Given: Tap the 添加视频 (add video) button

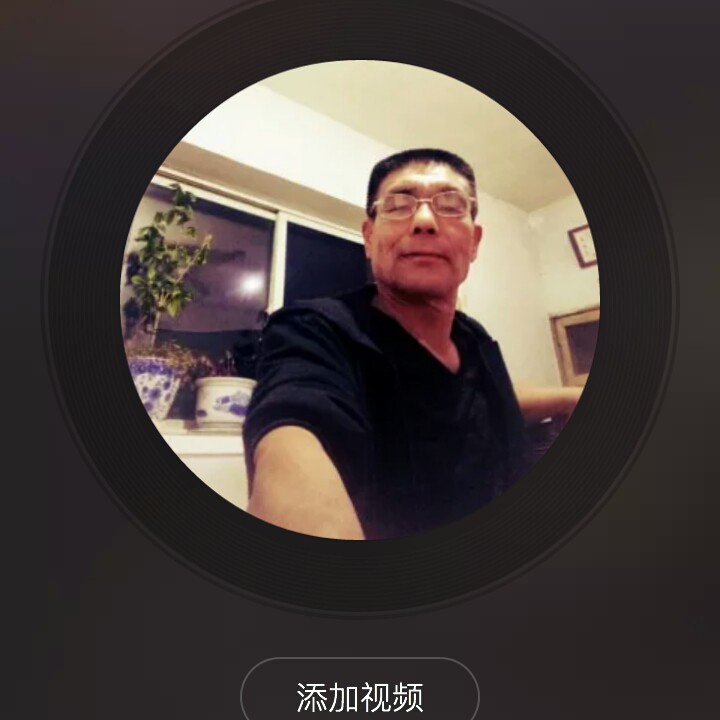Looking at the screenshot, I should click(360, 695).
